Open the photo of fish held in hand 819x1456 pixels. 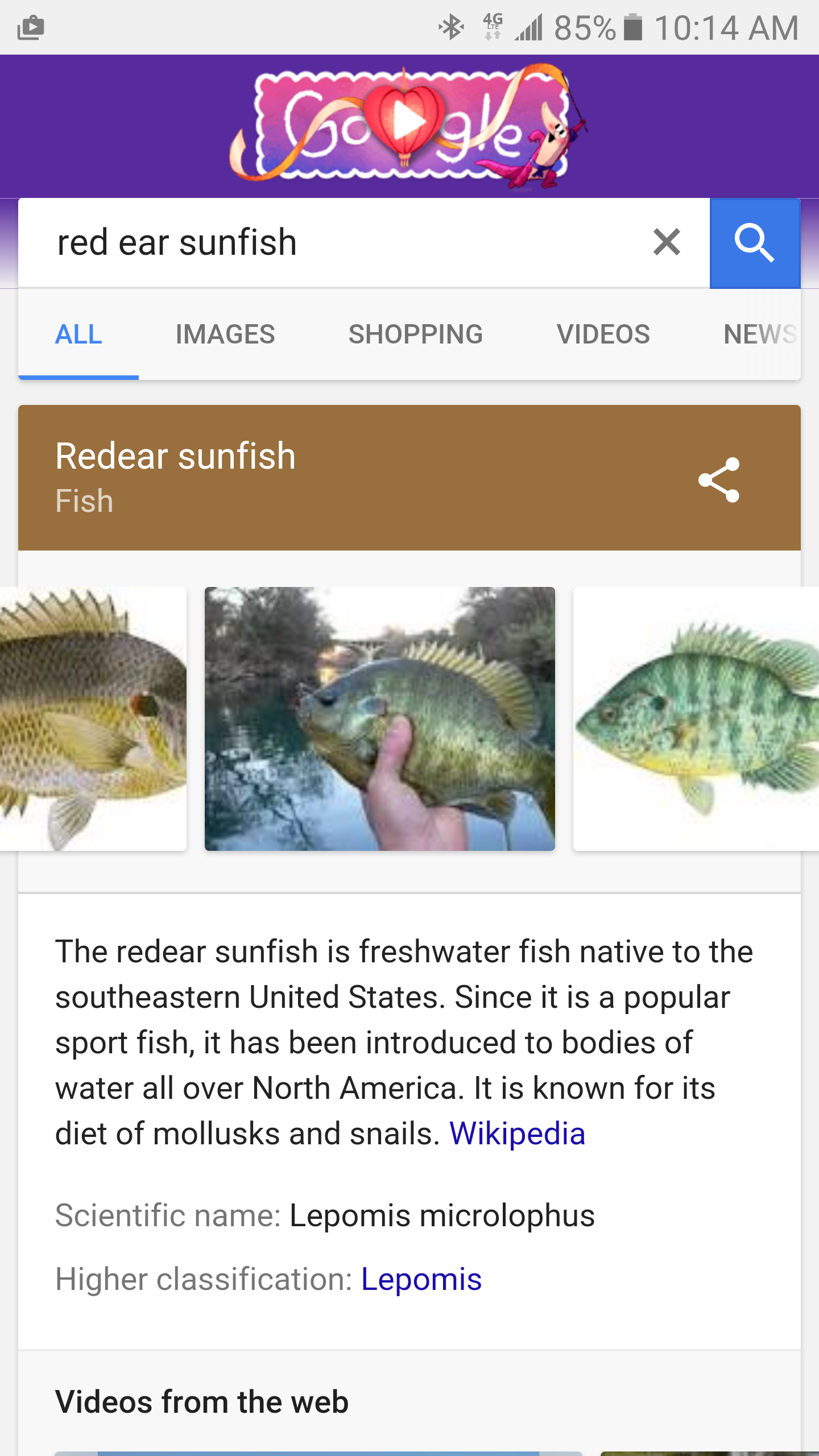380,719
